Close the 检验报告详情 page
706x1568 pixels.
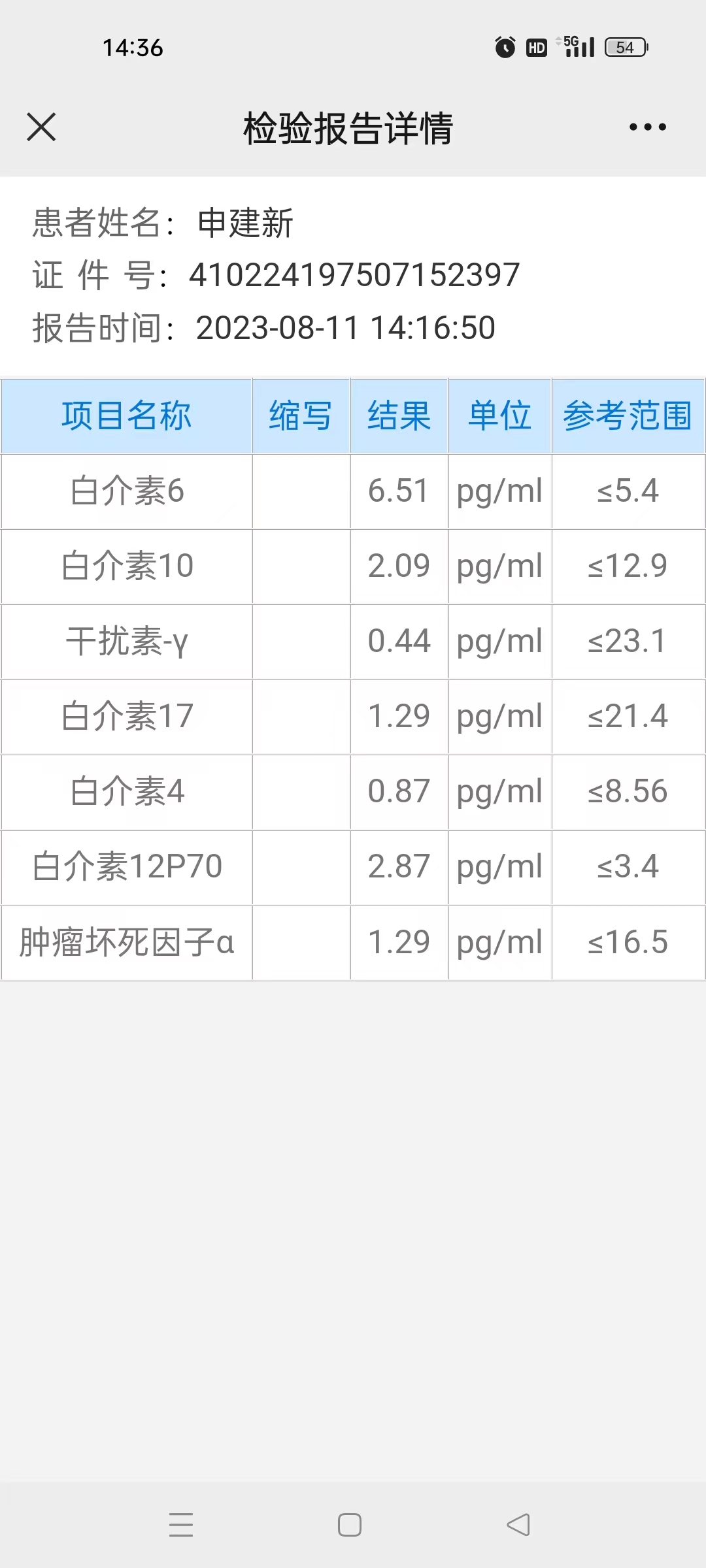pyautogui.click(x=41, y=127)
